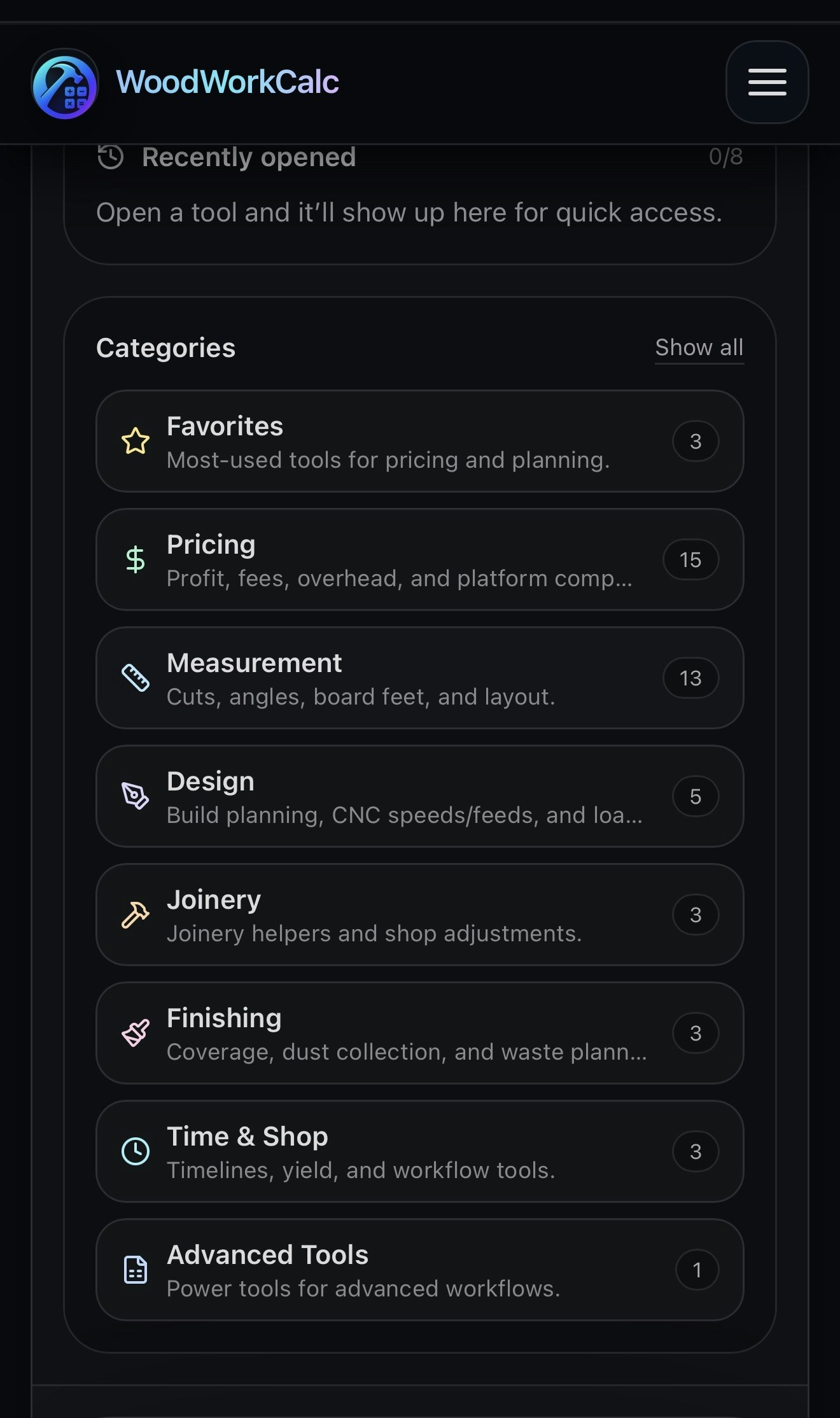Click the dollar sign Pricing icon
840x1418 pixels.
(x=135, y=559)
